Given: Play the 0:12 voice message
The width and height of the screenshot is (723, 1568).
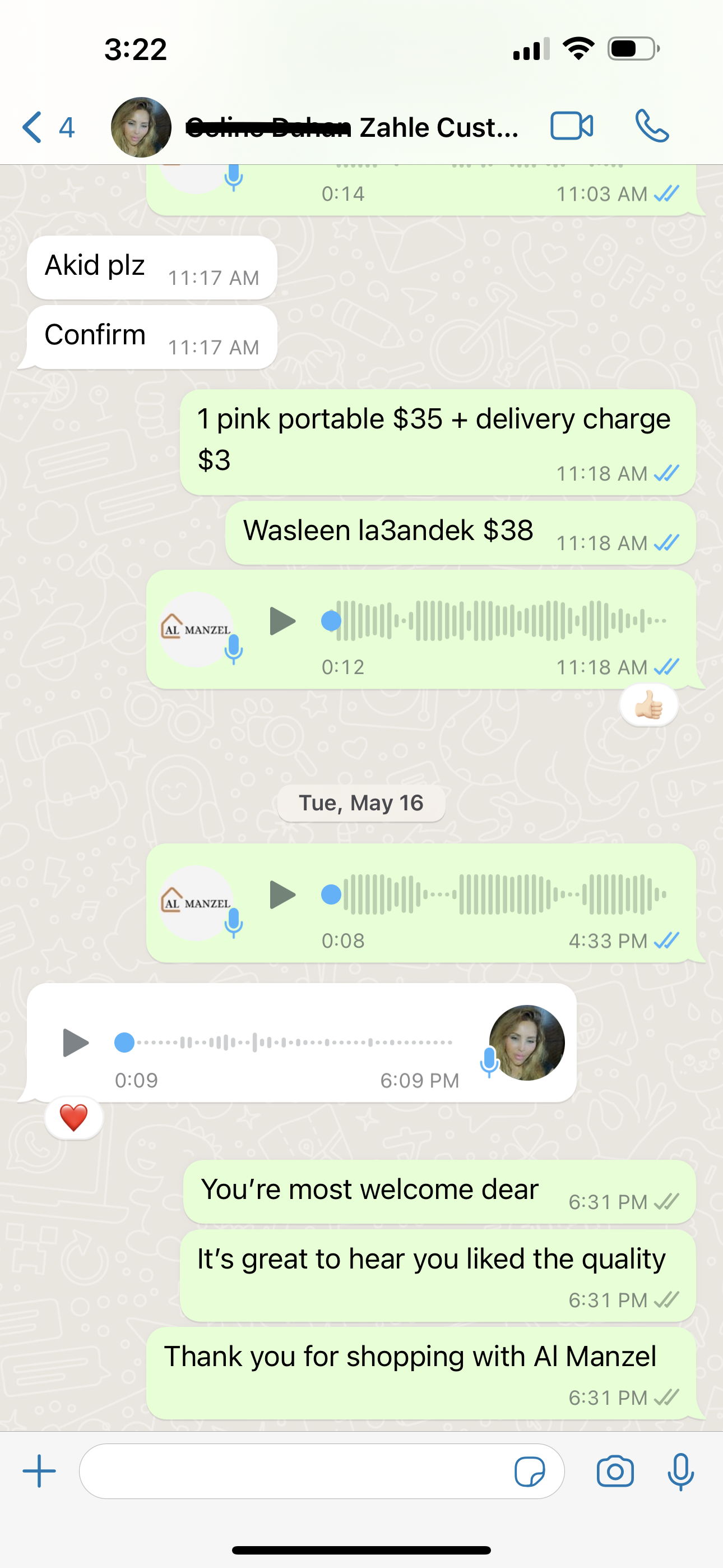Looking at the screenshot, I should click(x=282, y=621).
